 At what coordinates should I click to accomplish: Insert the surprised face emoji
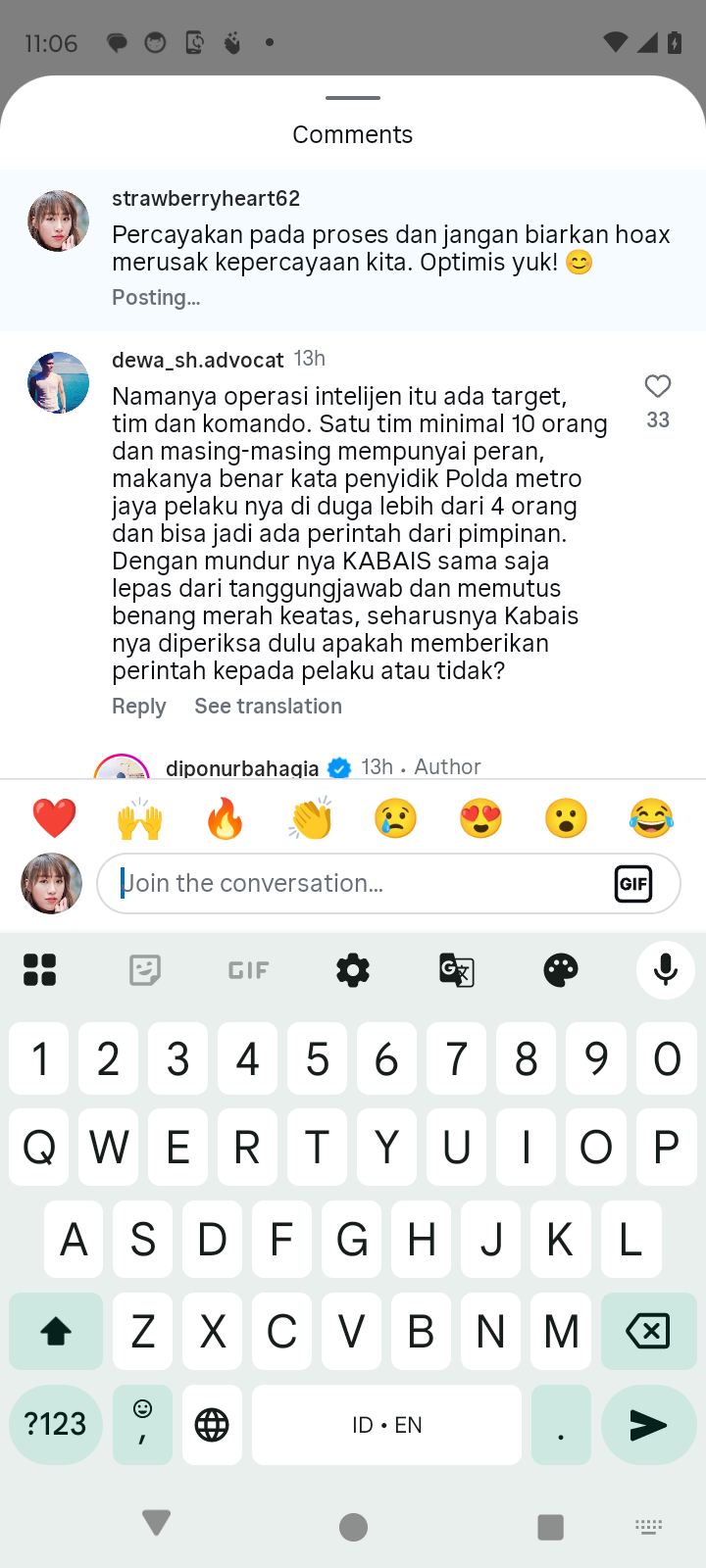(x=567, y=818)
